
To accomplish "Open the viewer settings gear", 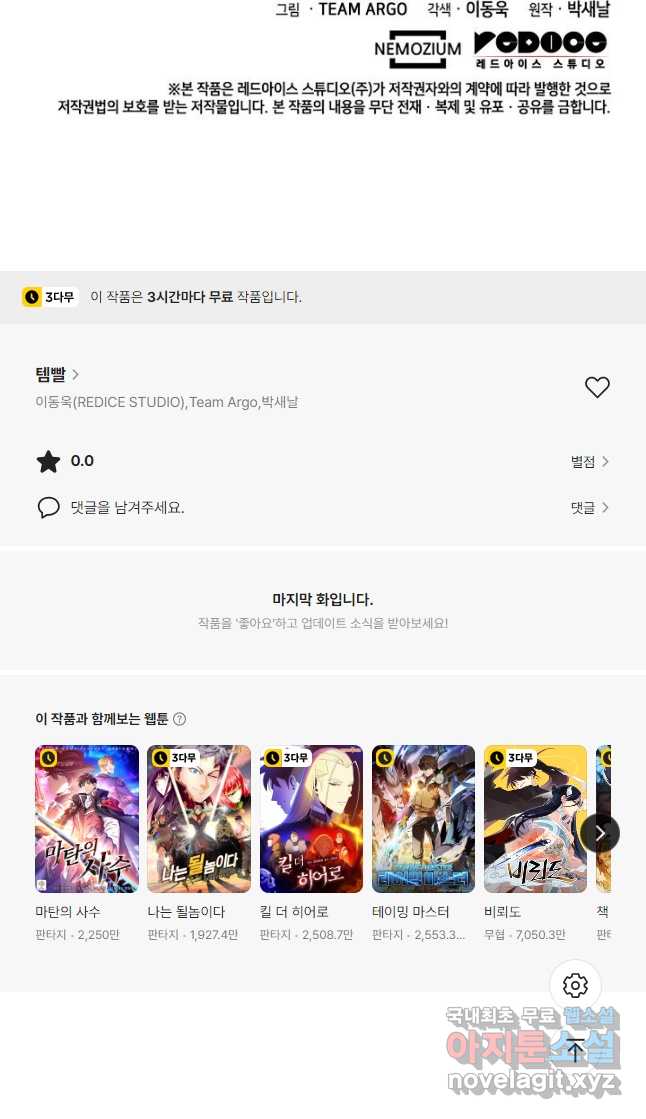I will pyautogui.click(x=575, y=986).
